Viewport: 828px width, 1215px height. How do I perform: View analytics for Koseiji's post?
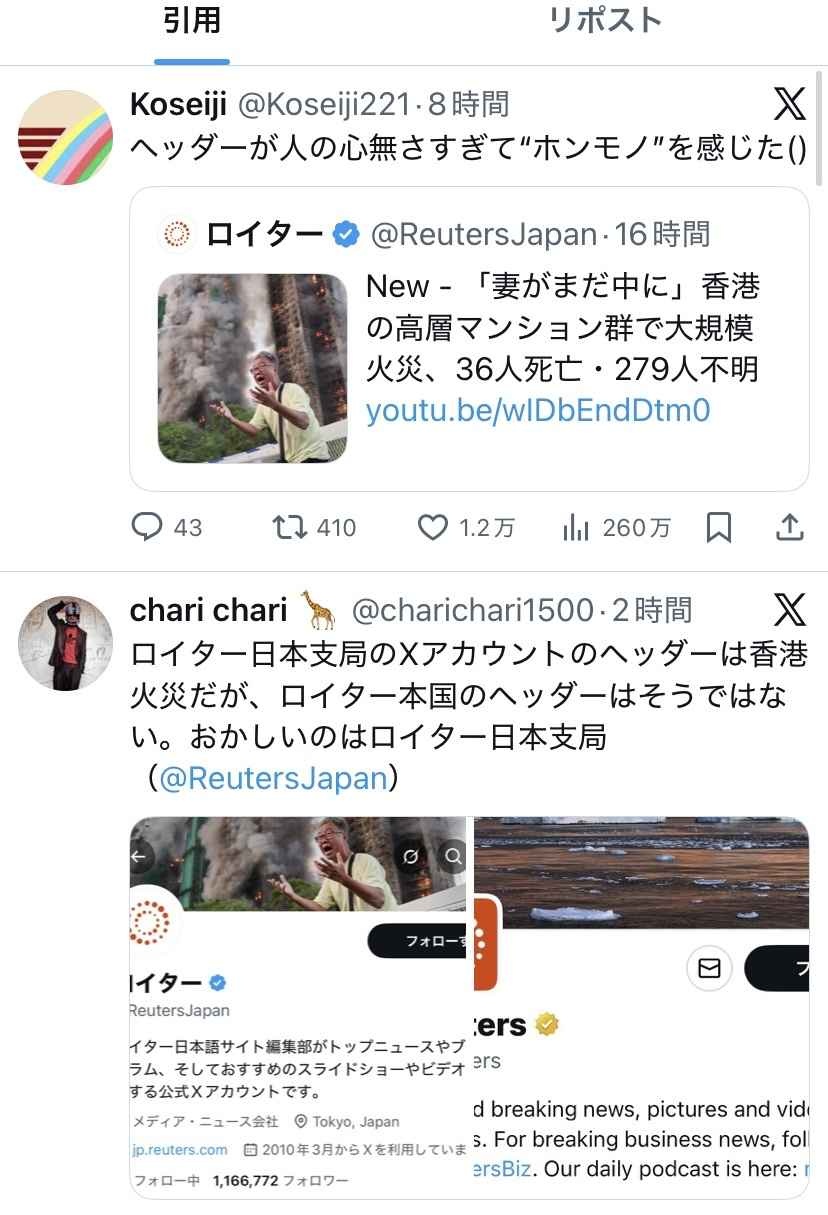coord(576,527)
